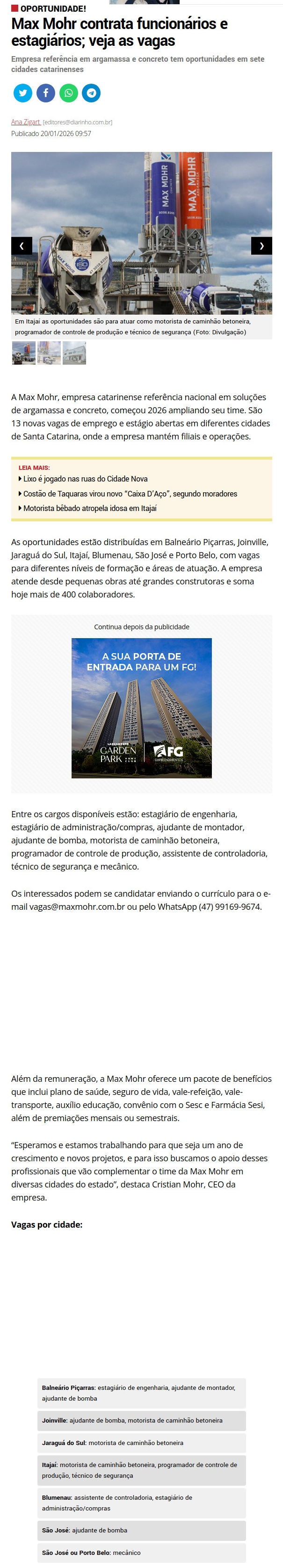This screenshot has width=283, height=1568.
Task: Select the third gallery thumbnail
Action: [x=74, y=353]
